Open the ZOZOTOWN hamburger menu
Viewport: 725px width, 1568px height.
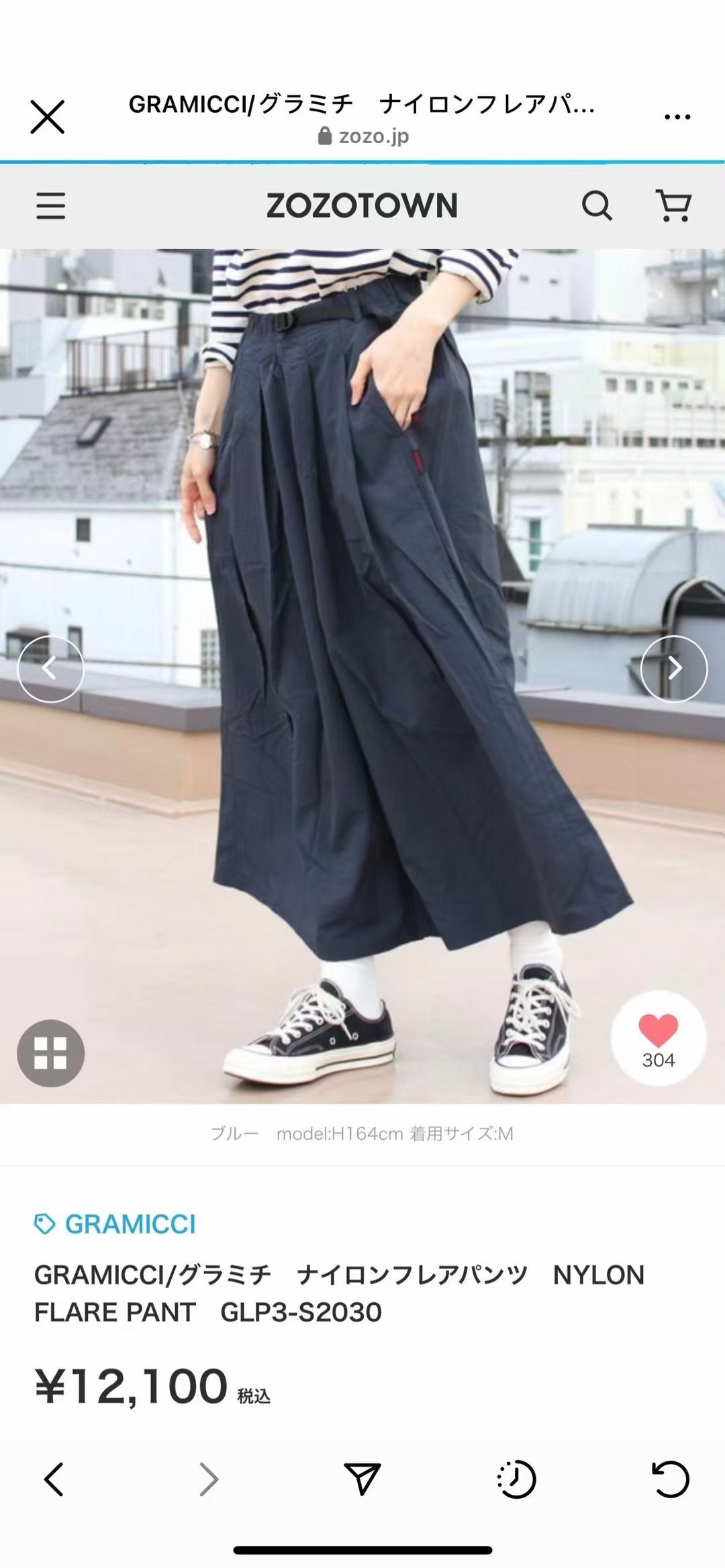click(x=51, y=205)
